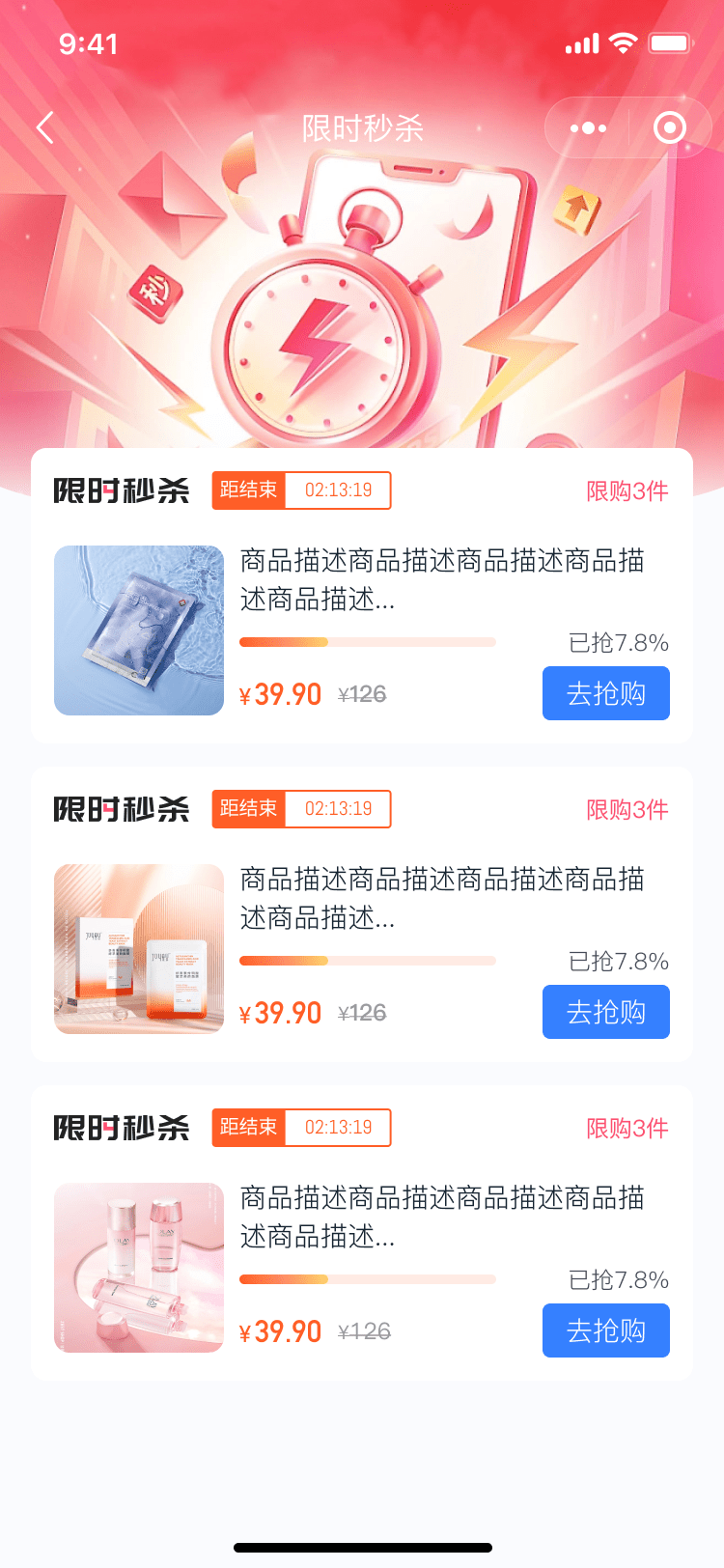Image resolution: width=724 pixels, height=1568 pixels.
Task: Open the orange boxed skincare product image
Action: [139, 949]
